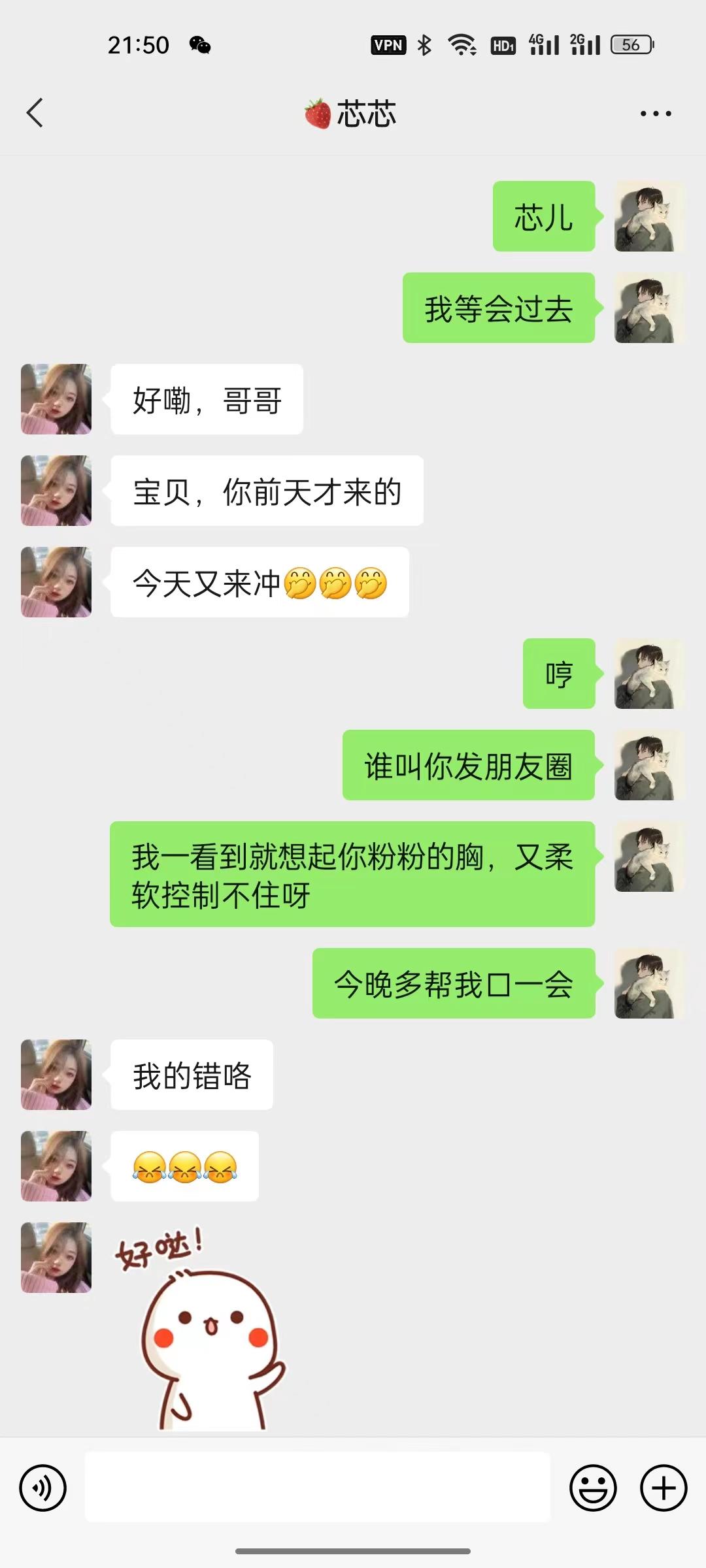Open the emoji sticker panel
The height and width of the screenshot is (1568, 706).
pos(593,1488)
